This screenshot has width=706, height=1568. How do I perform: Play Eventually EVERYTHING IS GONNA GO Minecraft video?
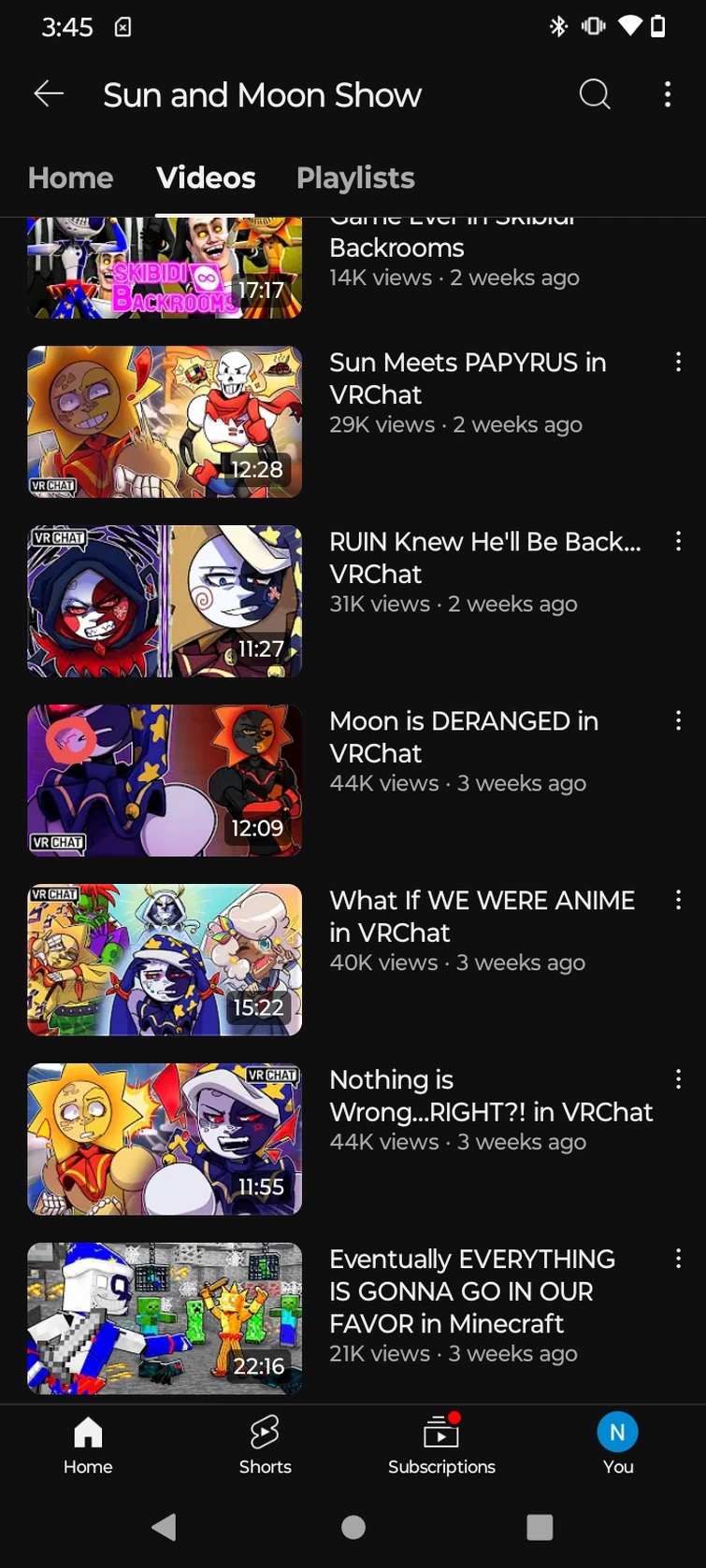pyautogui.click(x=165, y=1319)
